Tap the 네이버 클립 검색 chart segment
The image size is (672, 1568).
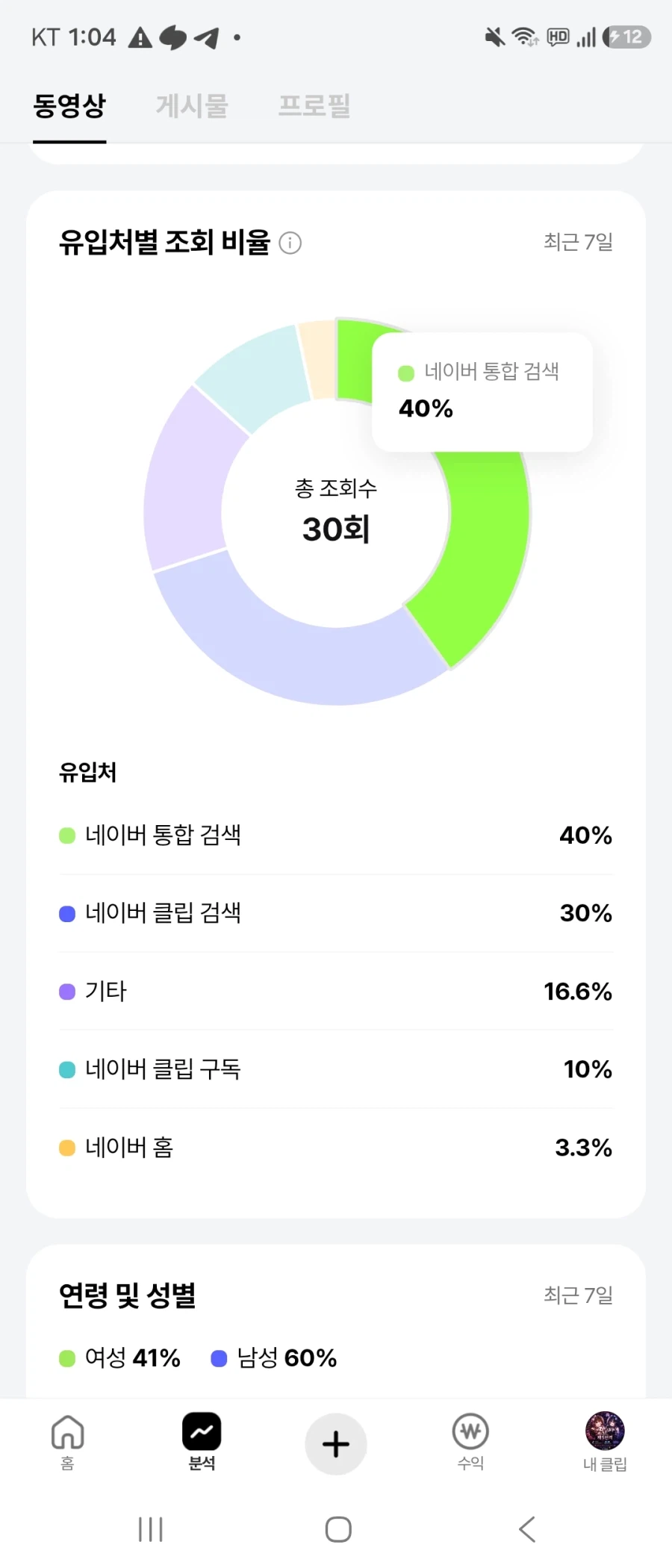coord(299,657)
